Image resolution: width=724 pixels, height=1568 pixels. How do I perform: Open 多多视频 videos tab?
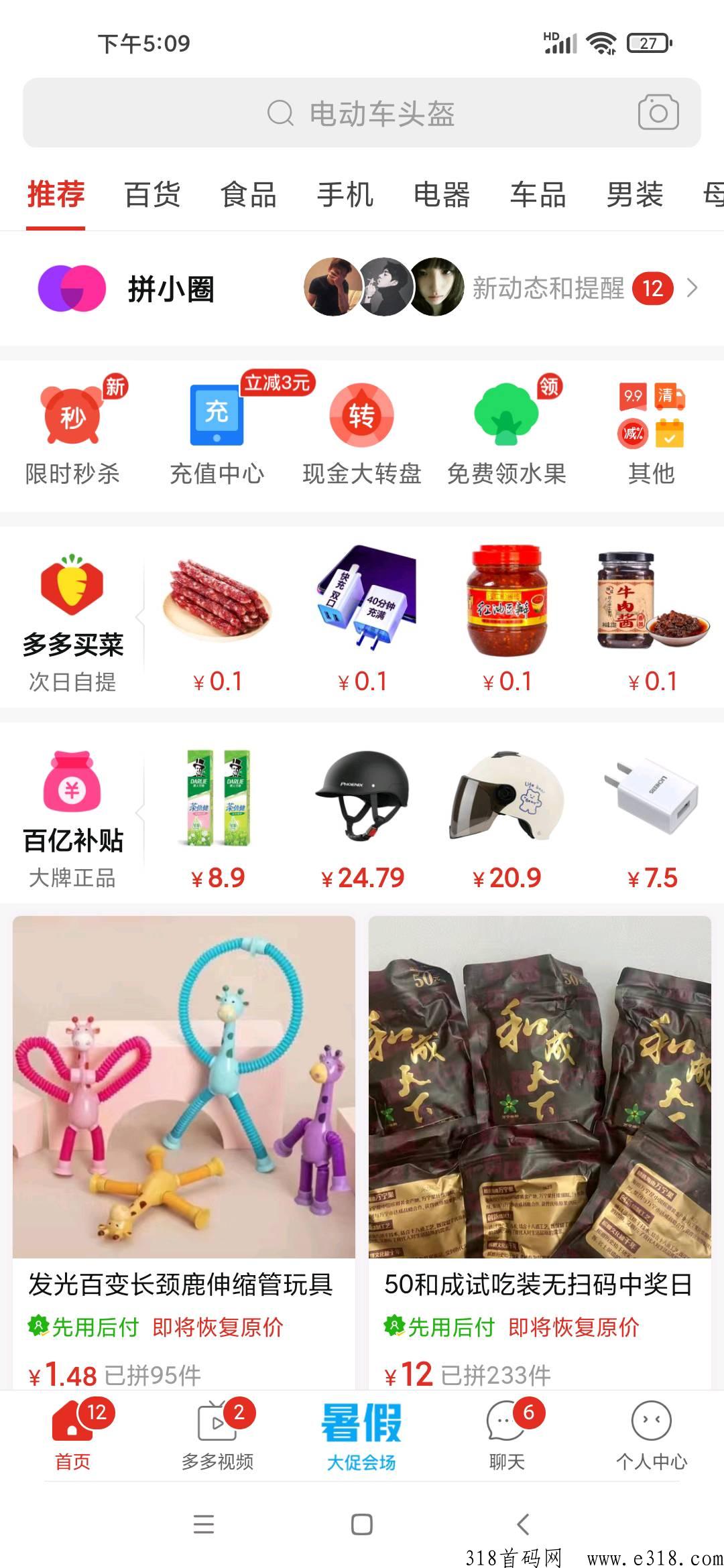(x=217, y=1431)
